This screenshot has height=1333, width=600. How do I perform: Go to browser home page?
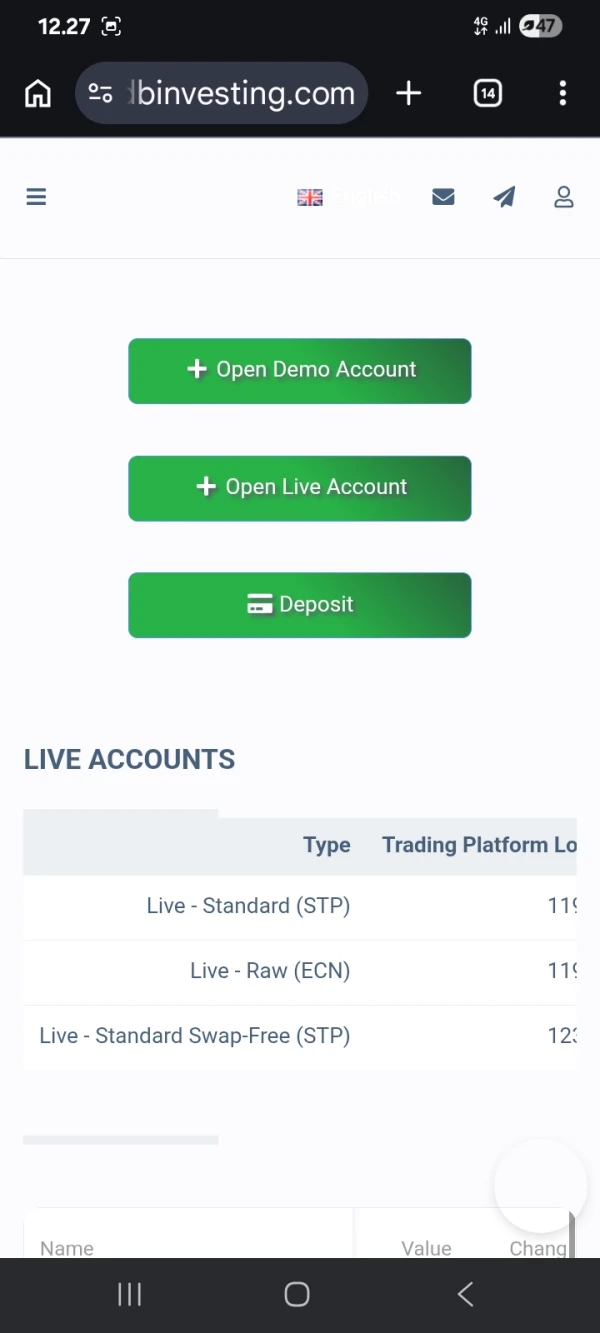coord(38,93)
